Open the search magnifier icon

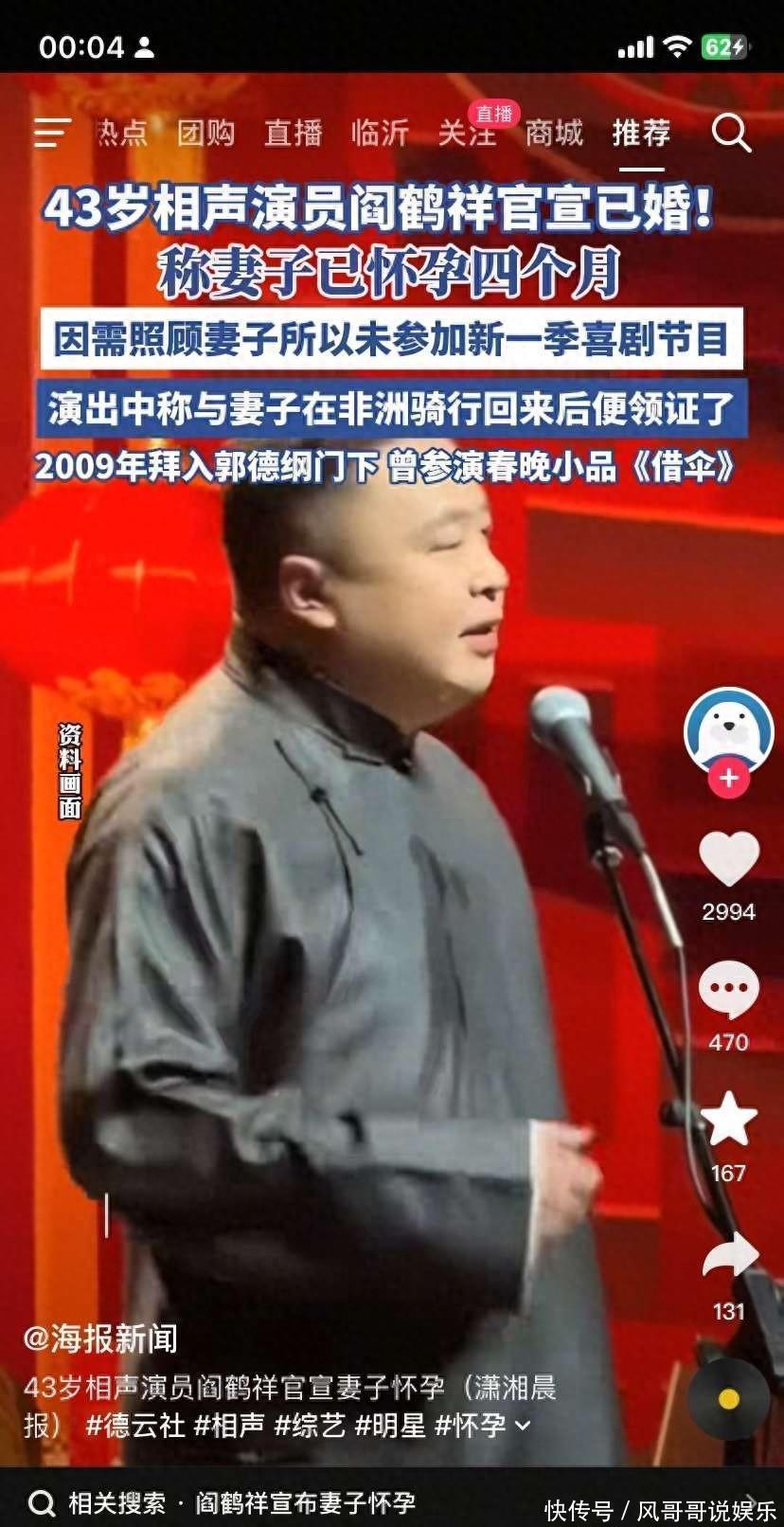click(x=731, y=133)
